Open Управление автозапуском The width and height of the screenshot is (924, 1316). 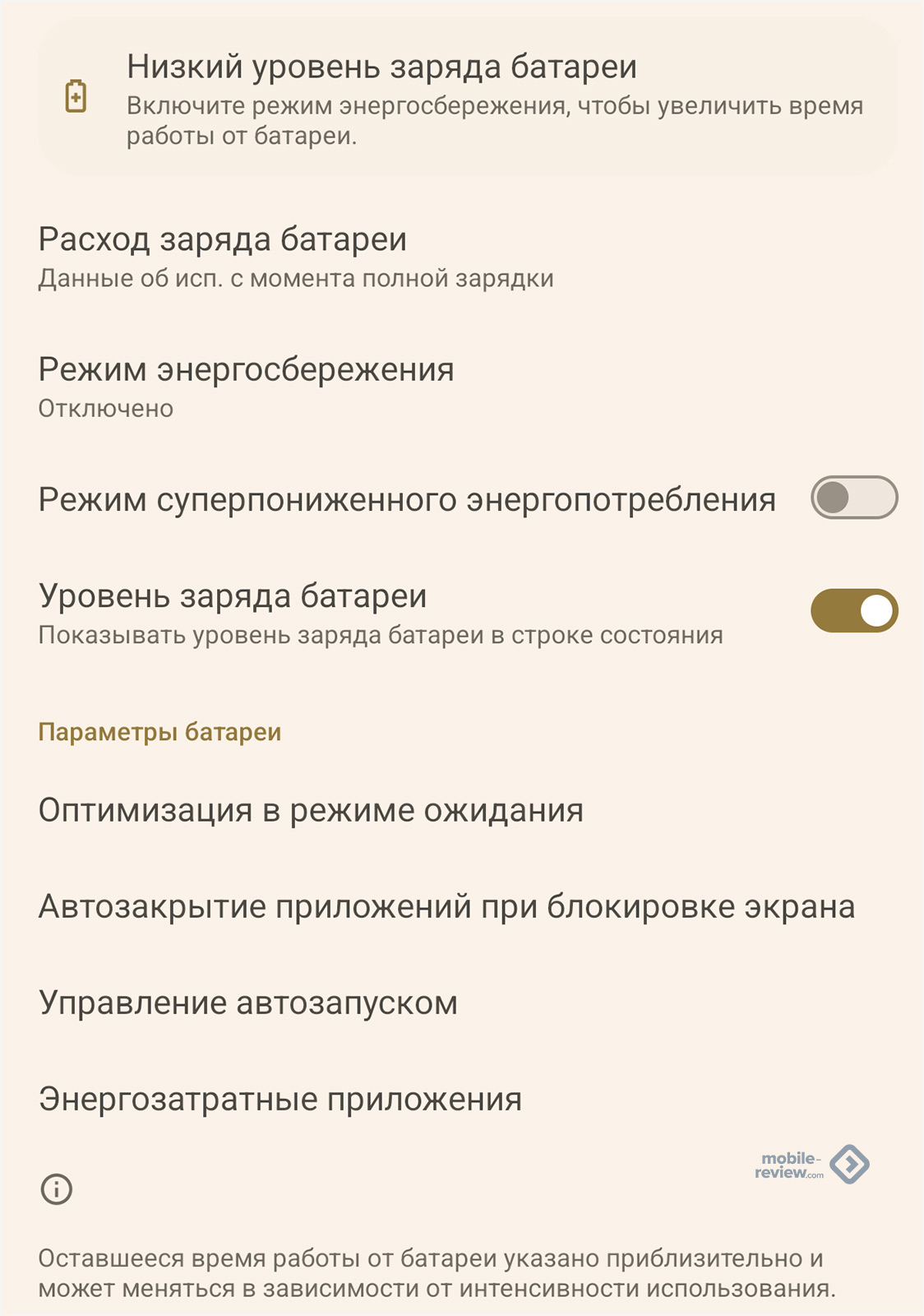click(x=247, y=1003)
